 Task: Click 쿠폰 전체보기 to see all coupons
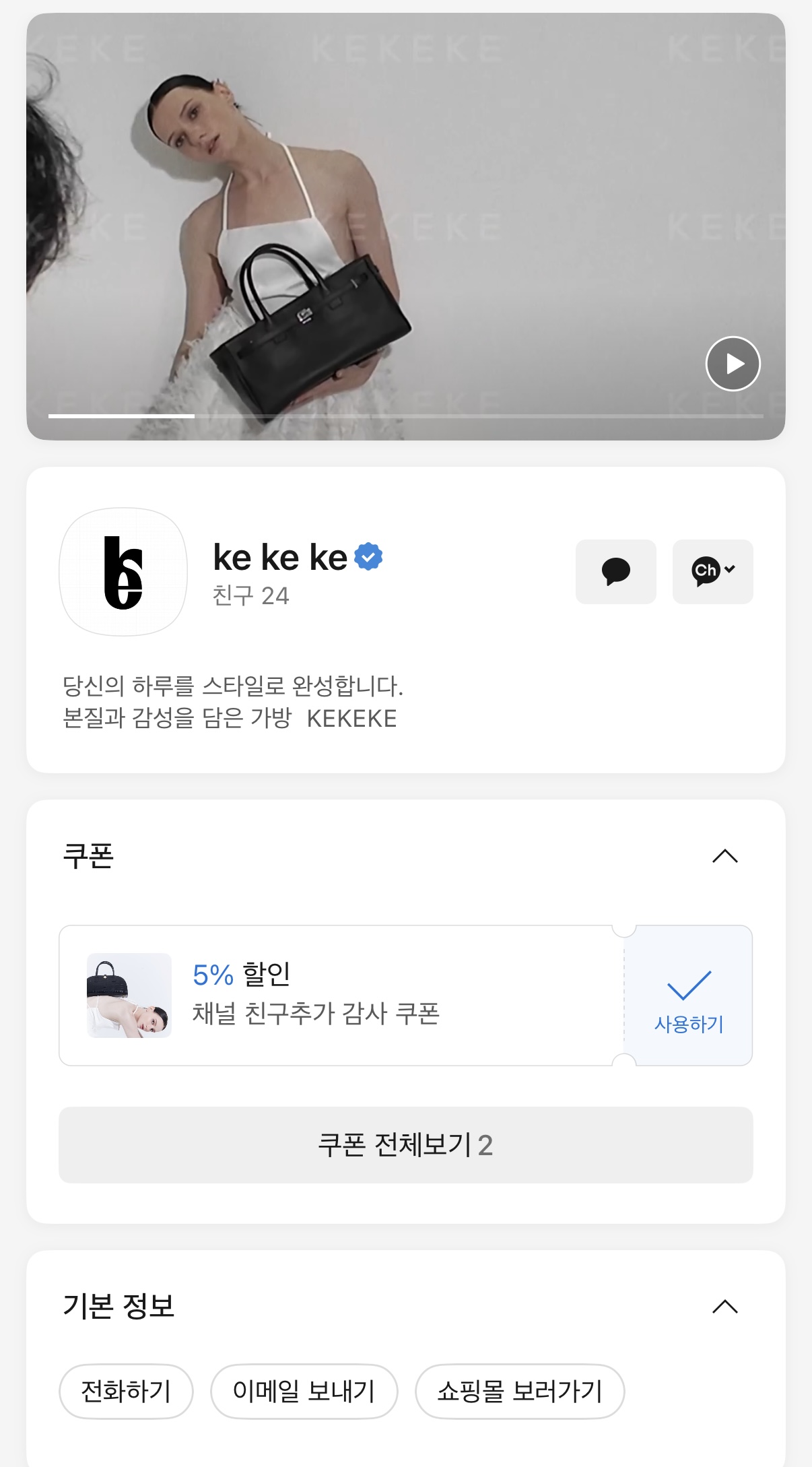(406, 1145)
